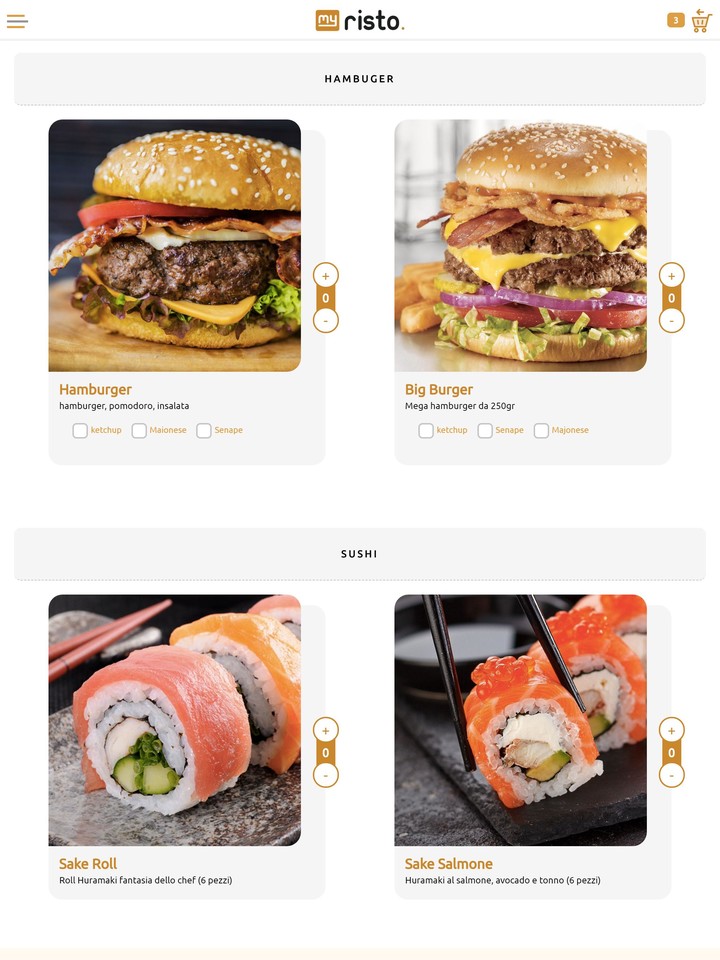Select the HAMBUGER category header
The width and height of the screenshot is (720, 960).
click(359, 78)
